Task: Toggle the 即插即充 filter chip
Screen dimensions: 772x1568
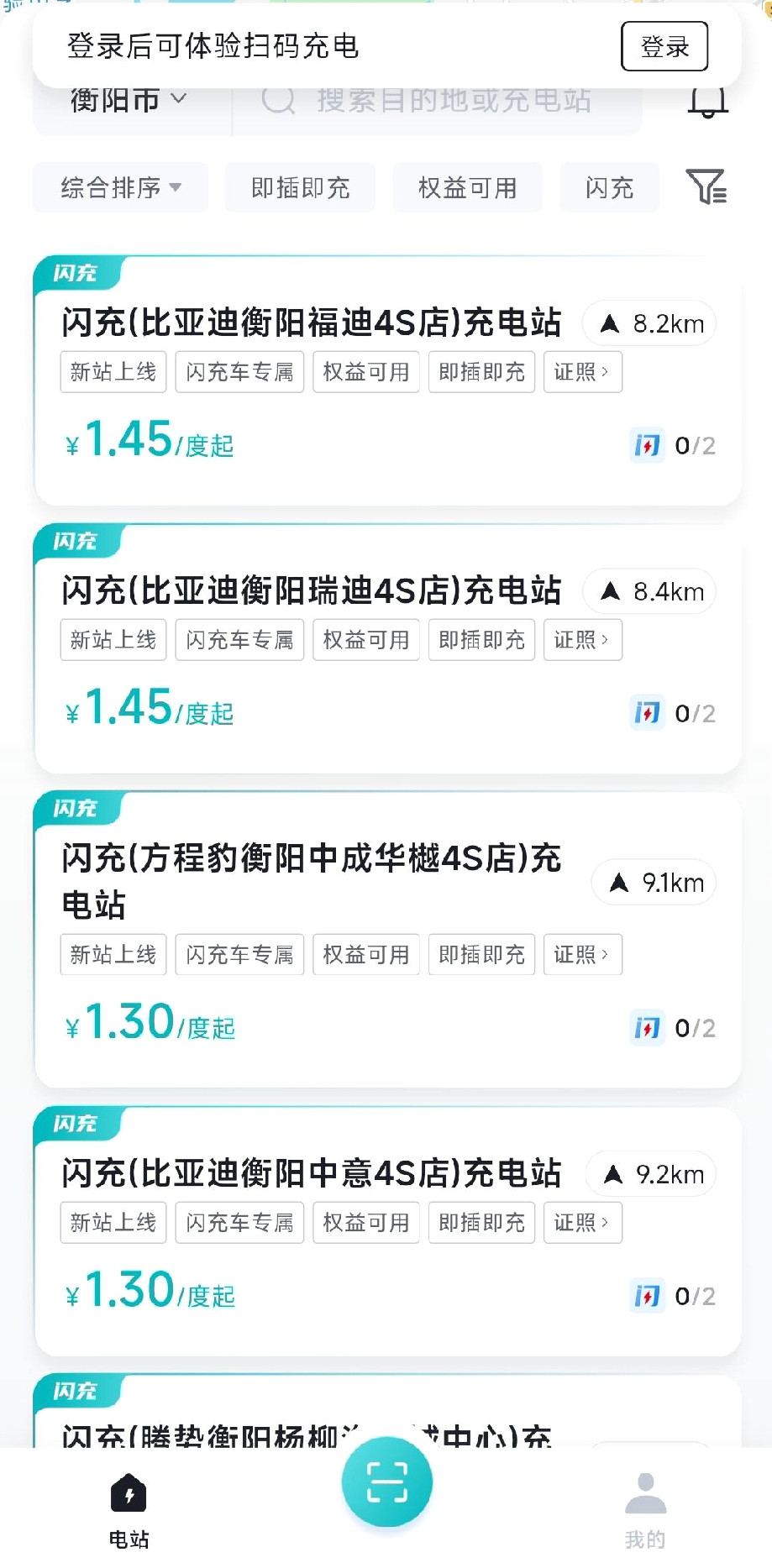Action: (x=300, y=188)
